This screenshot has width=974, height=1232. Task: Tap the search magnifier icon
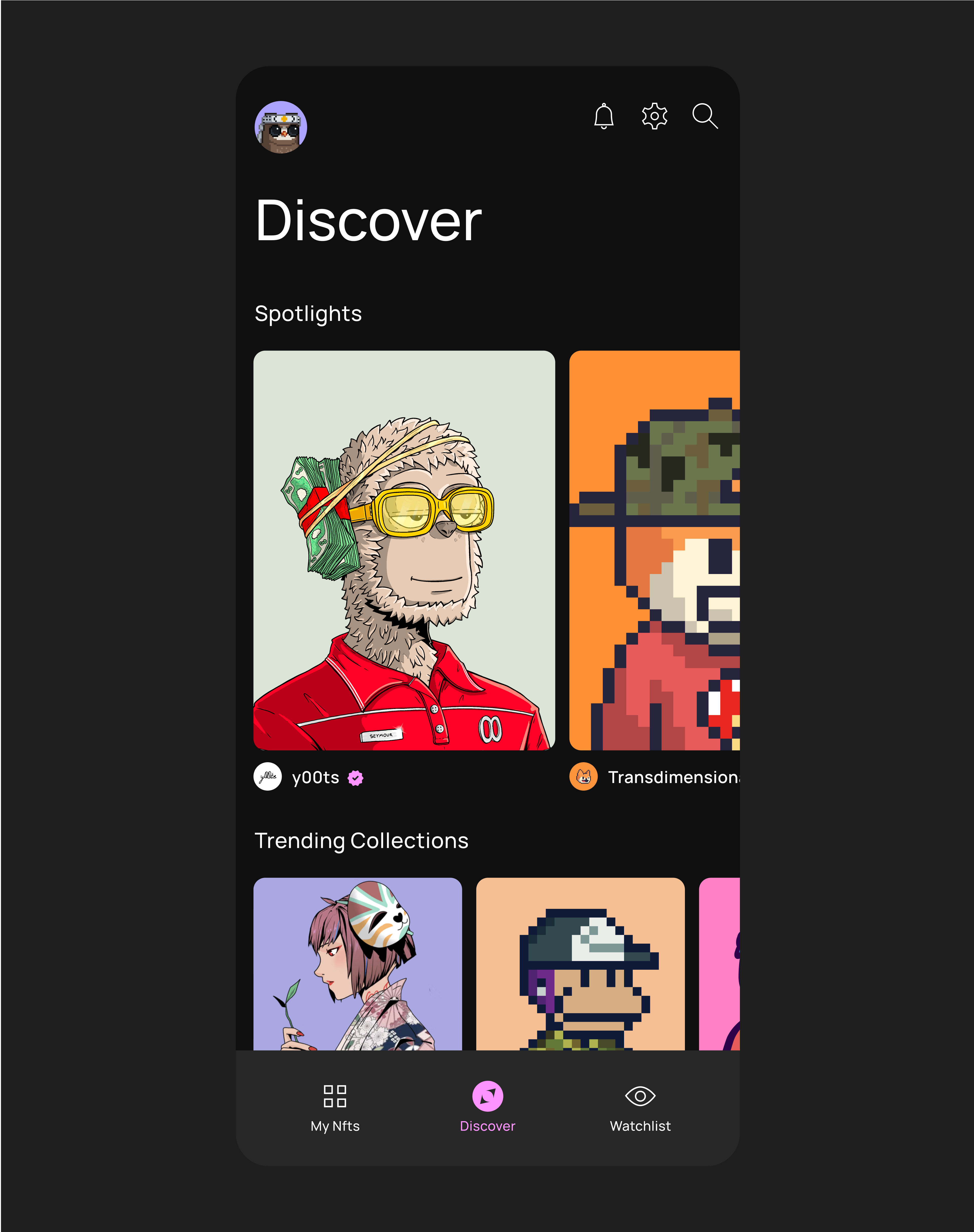(705, 116)
